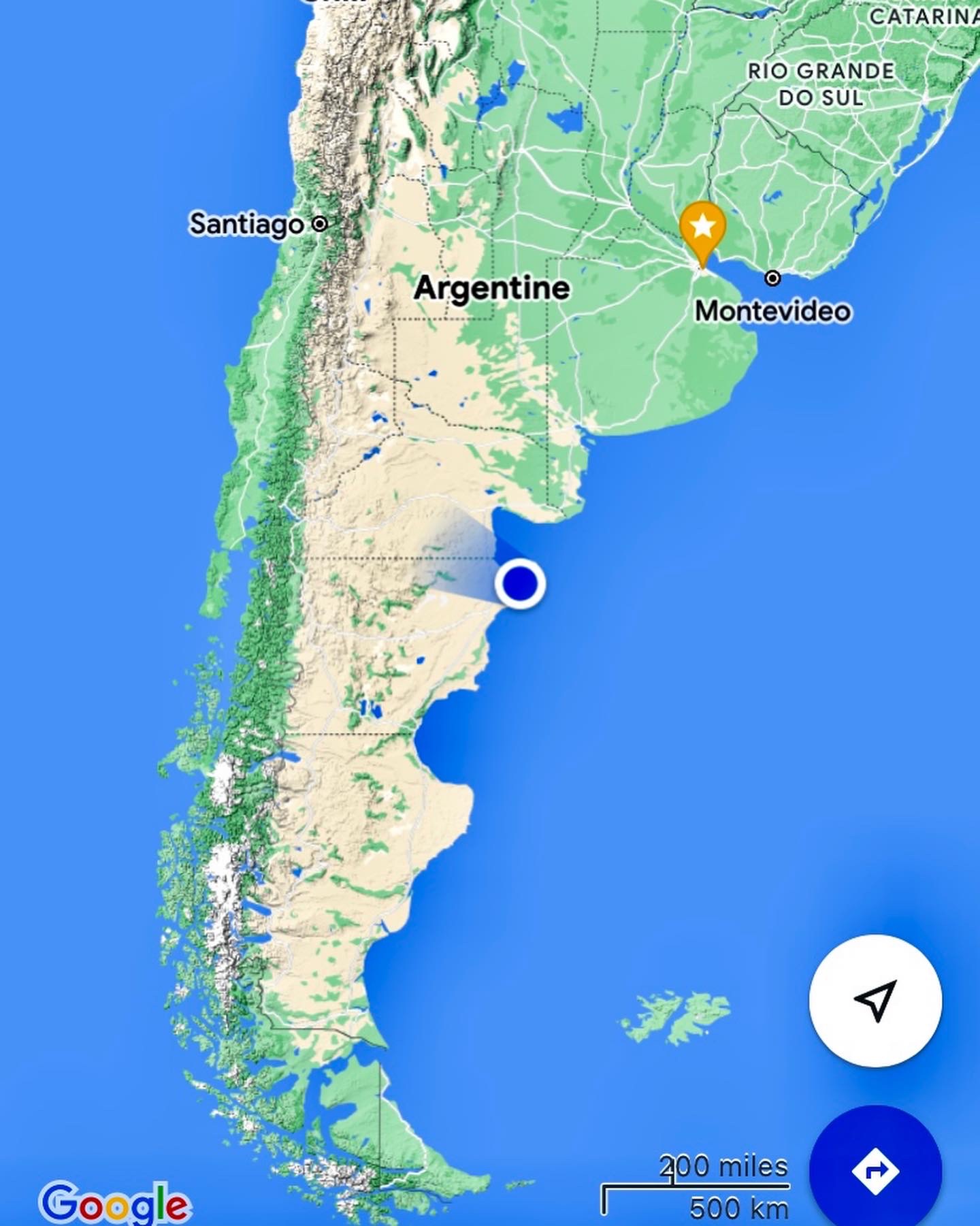Tap the my-location arrow button

pos(875,1000)
